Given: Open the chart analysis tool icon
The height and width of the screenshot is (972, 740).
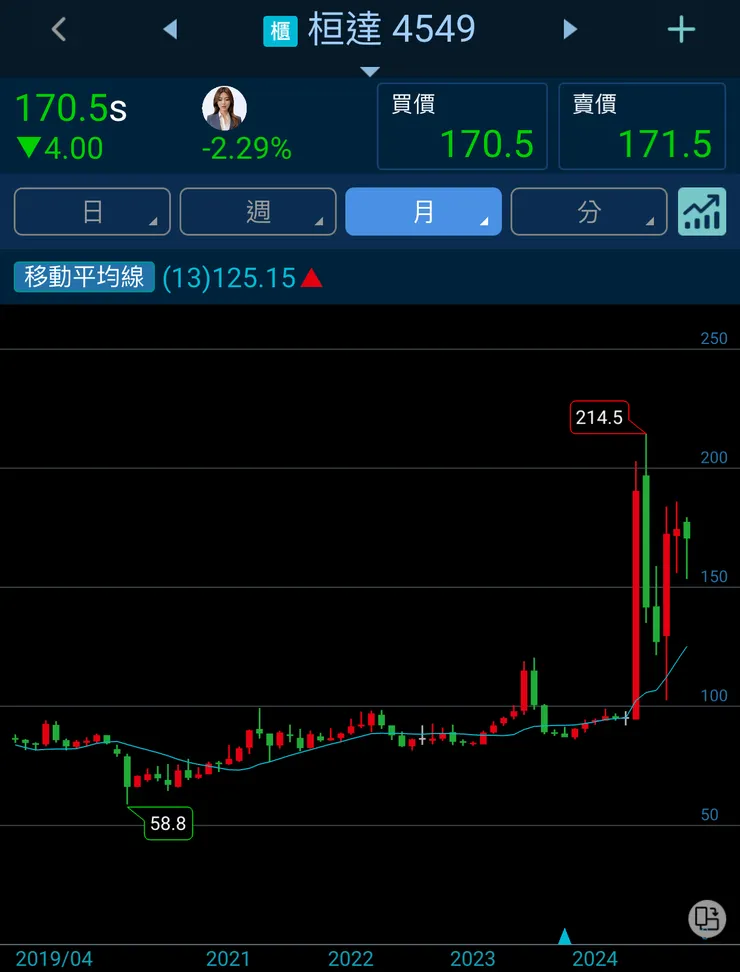Looking at the screenshot, I should click(x=702, y=212).
